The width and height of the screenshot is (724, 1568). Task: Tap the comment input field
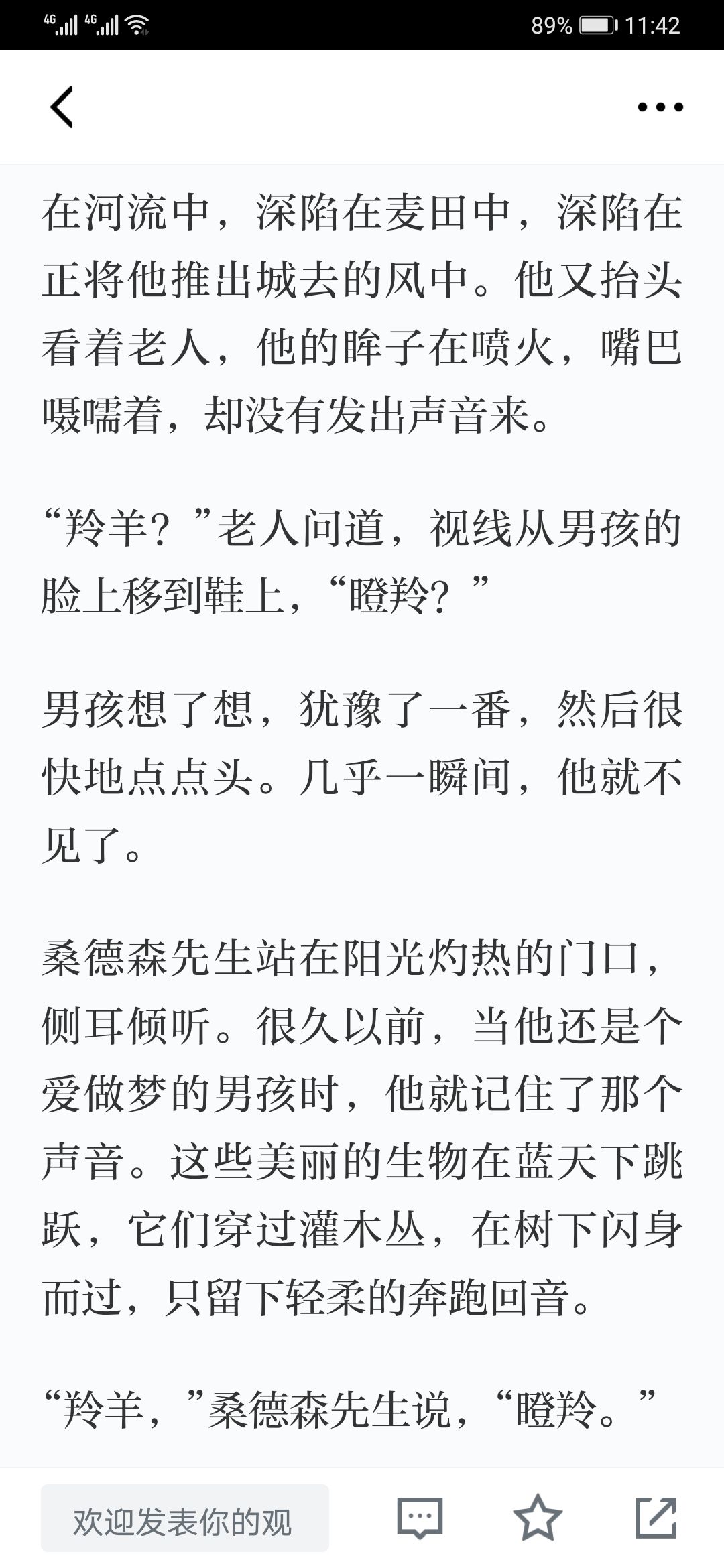click(184, 1518)
